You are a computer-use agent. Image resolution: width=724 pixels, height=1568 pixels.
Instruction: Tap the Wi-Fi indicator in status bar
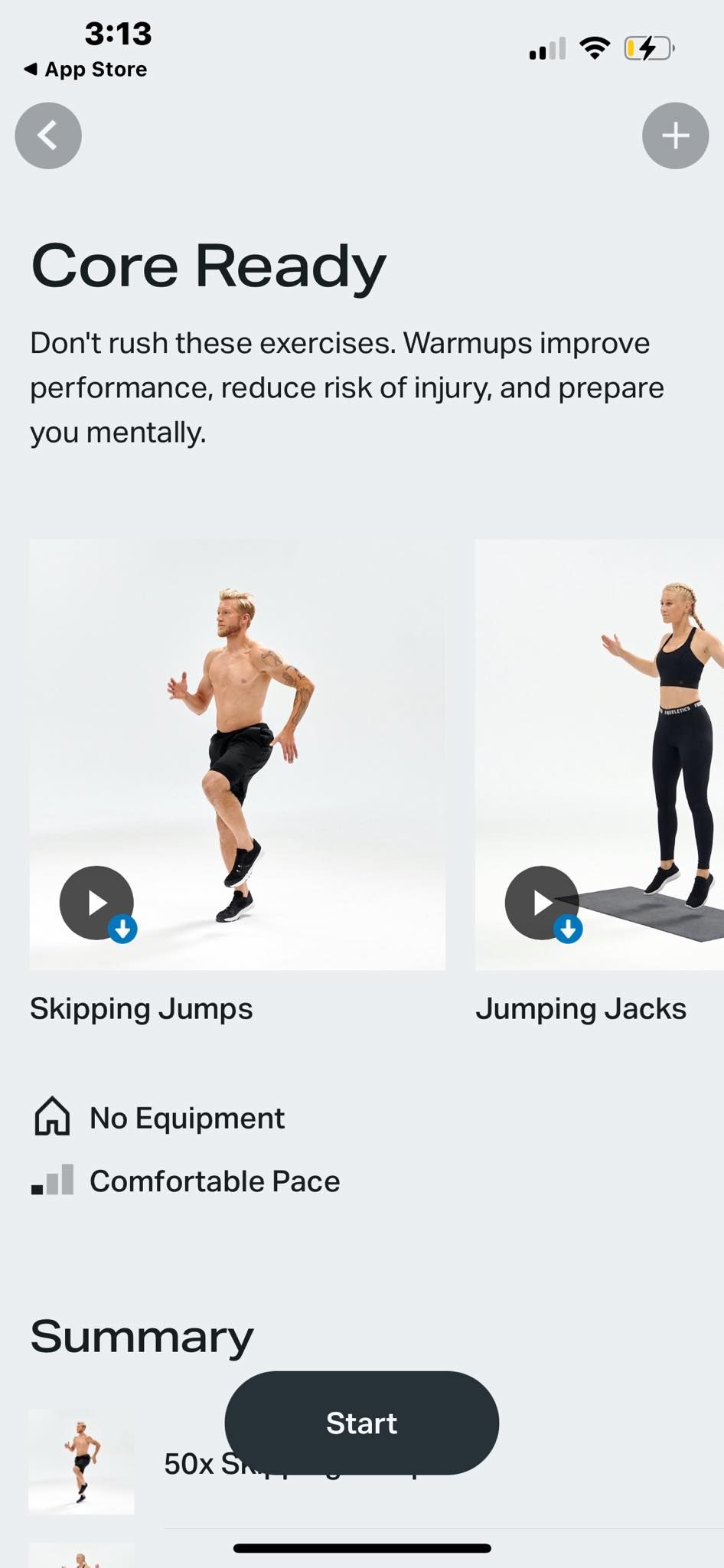[595, 48]
